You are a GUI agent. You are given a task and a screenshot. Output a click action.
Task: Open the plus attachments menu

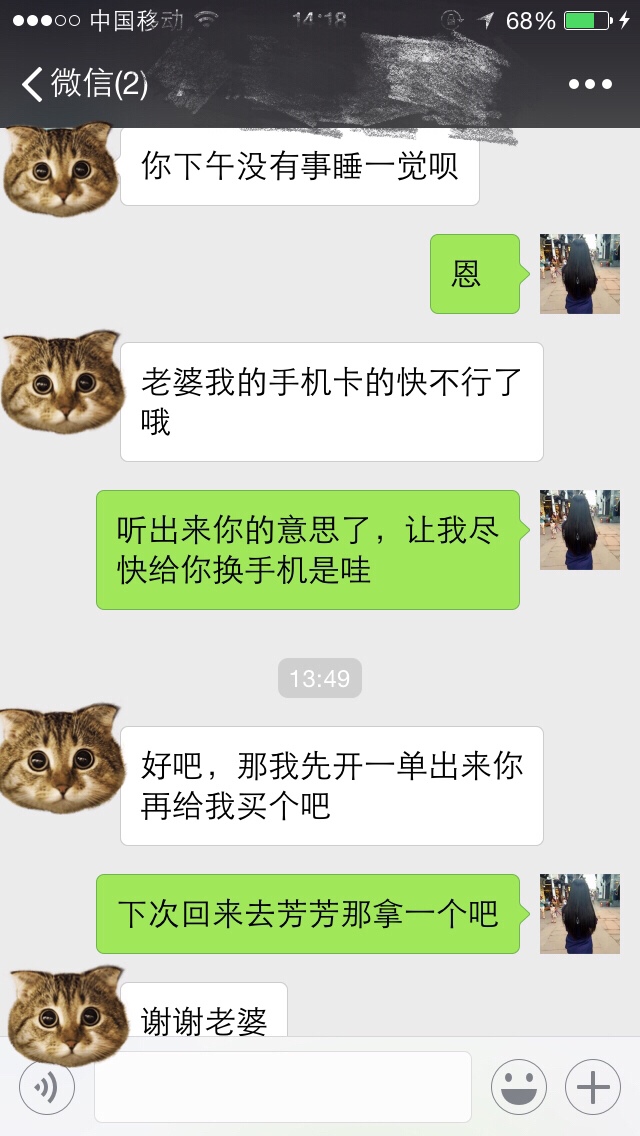[x=593, y=1087]
